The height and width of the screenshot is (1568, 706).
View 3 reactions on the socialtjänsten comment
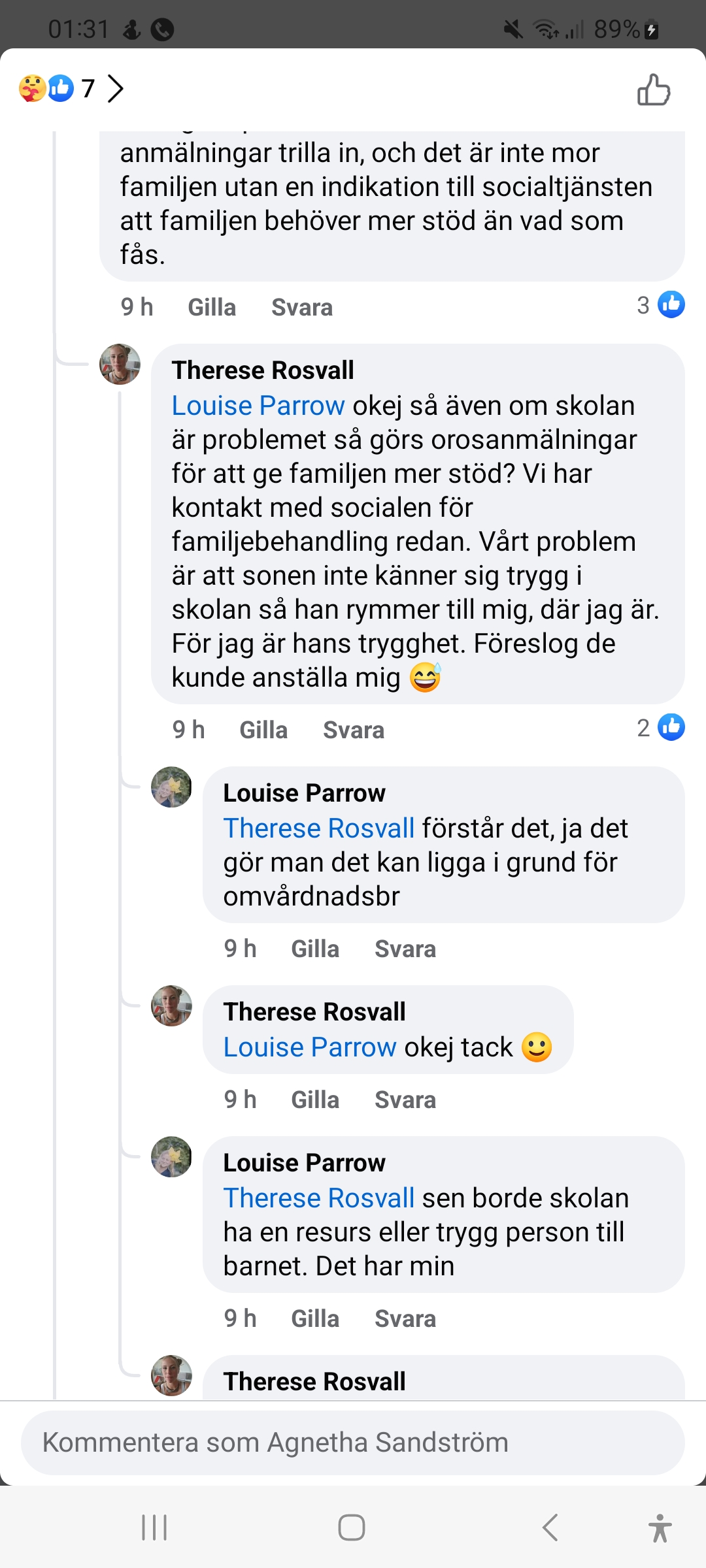(x=661, y=305)
